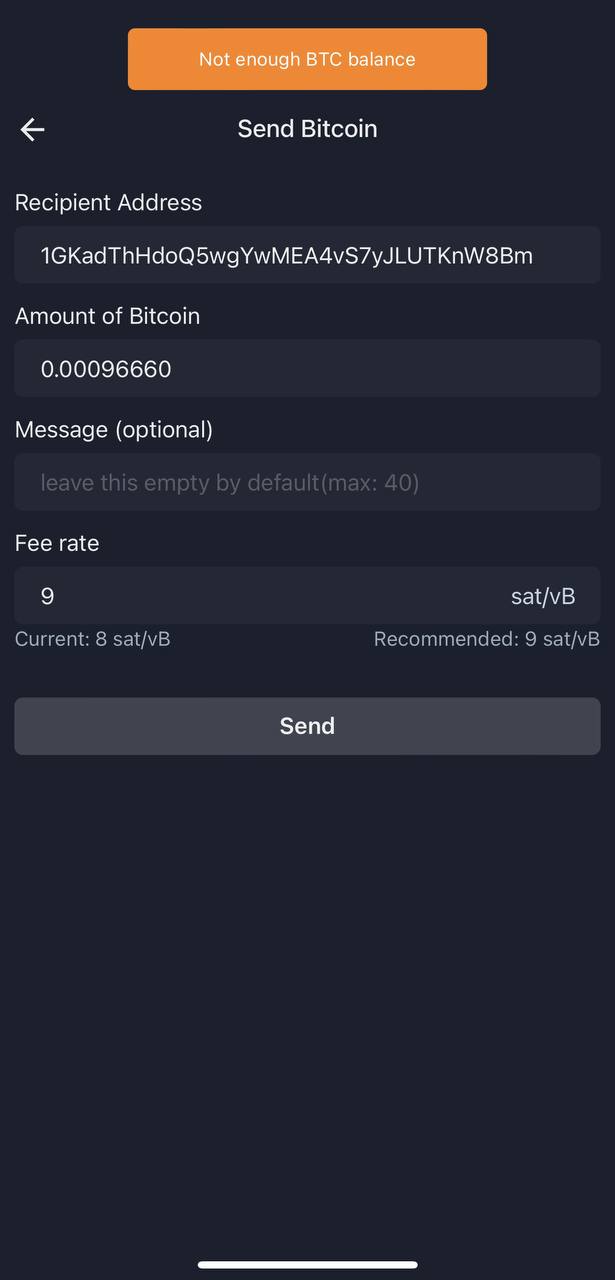Viewport: 615px width, 1280px height.
Task: Tap the Recipient Address field
Action: click(x=307, y=255)
